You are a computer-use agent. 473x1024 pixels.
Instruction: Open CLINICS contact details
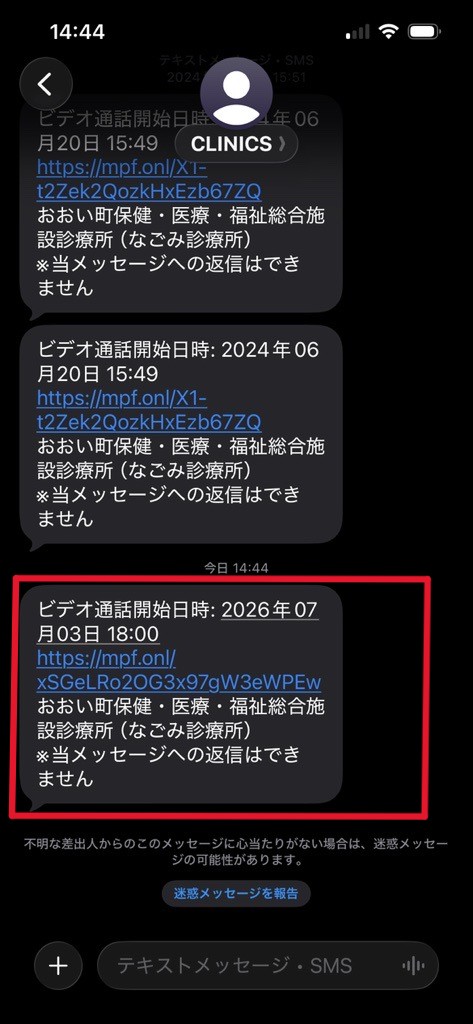[x=236, y=144]
